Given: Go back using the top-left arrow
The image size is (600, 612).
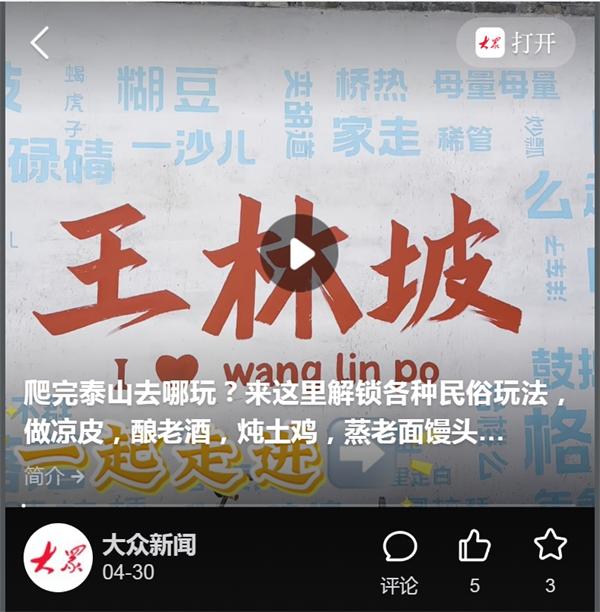Looking at the screenshot, I should pyautogui.click(x=40, y=43).
